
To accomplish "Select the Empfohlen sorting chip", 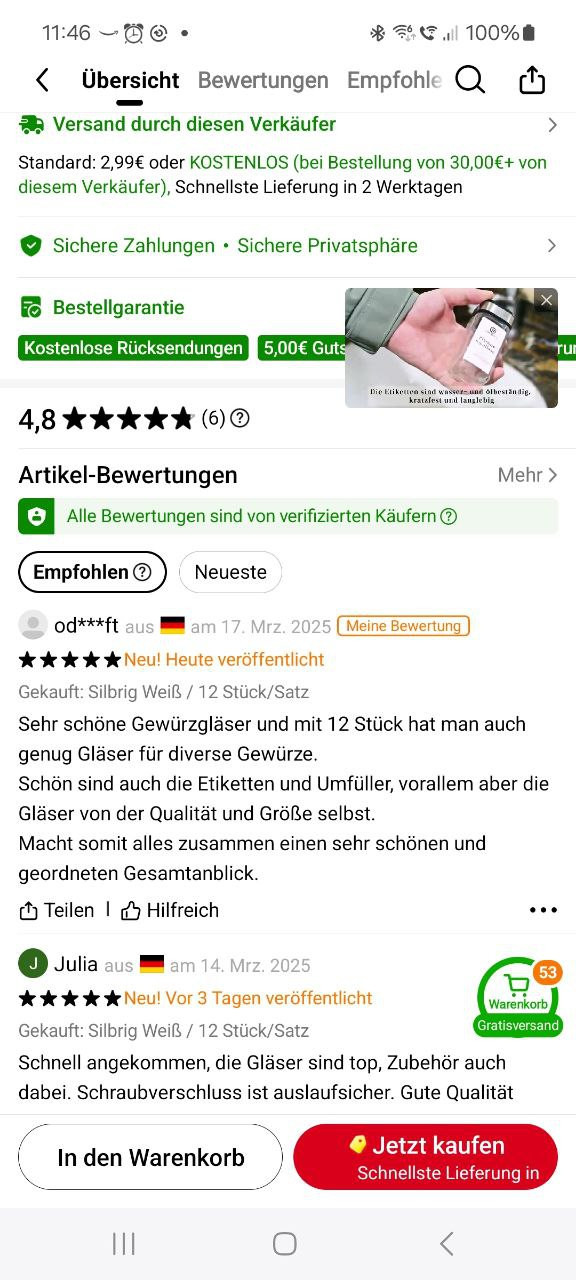I will (92, 572).
